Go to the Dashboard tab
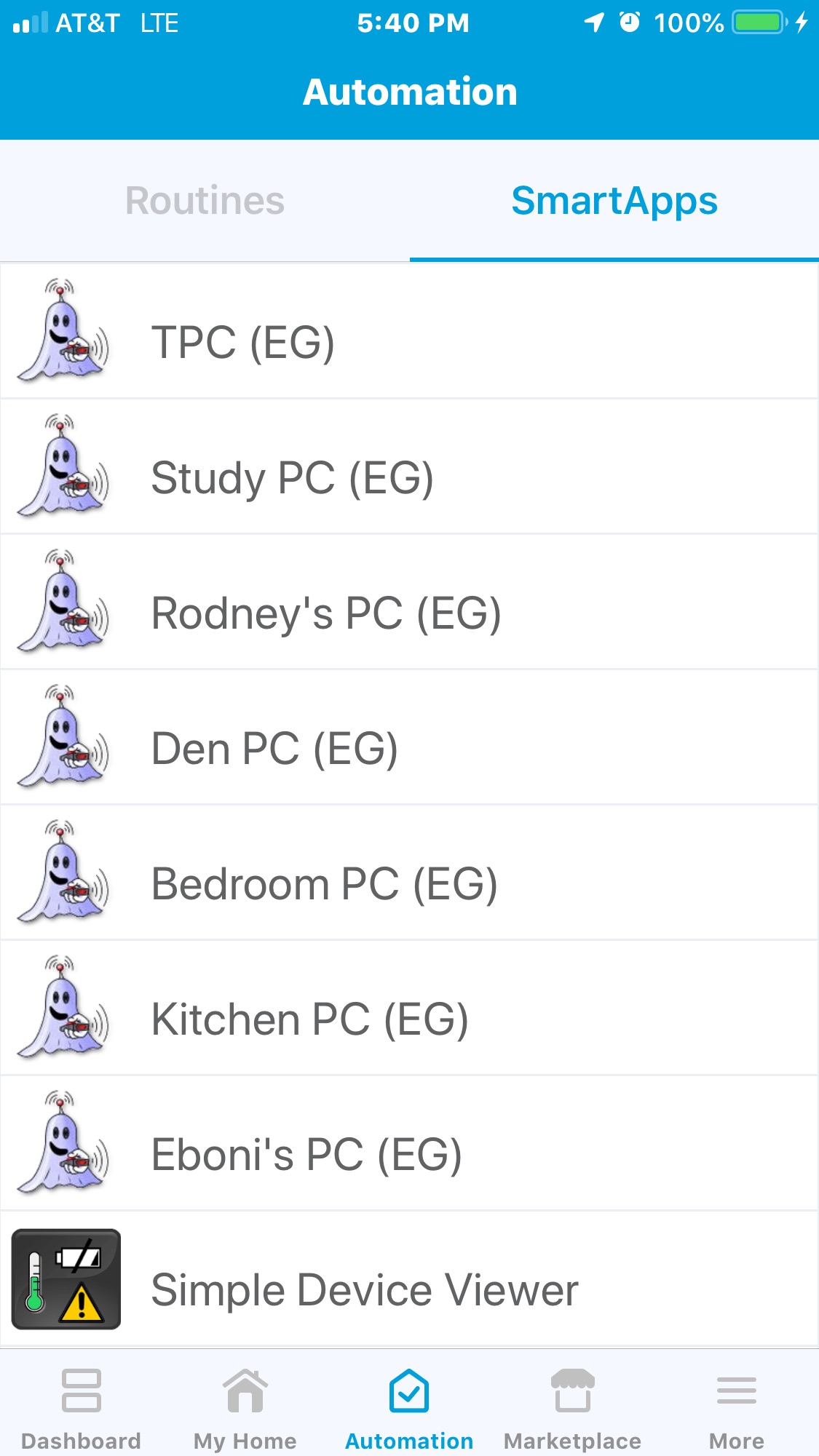Screen dimensions: 819x1456 (81, 1407)
